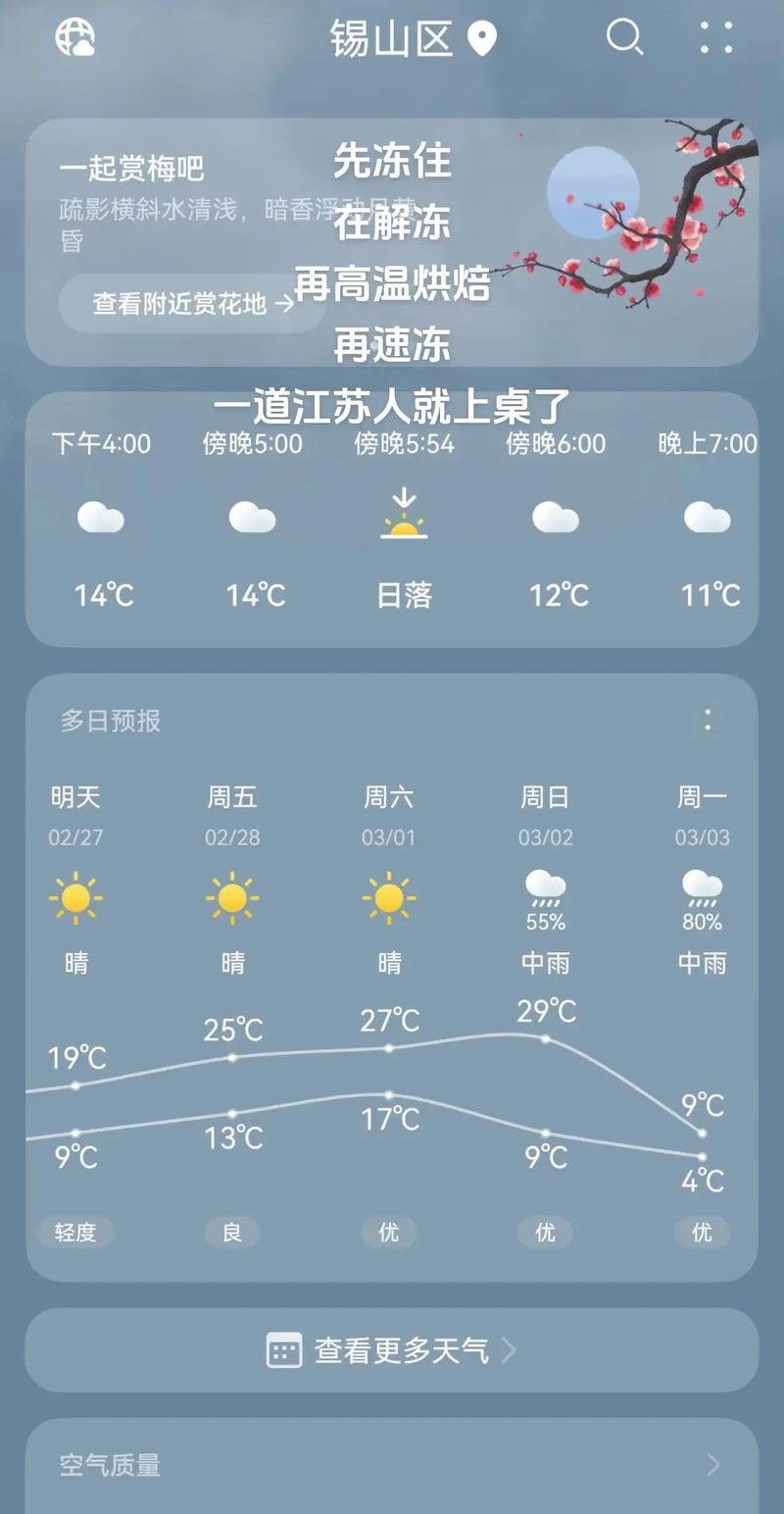Tap the 查看附近赏花地 button
The image size is (784, 1514).
coord(188,304)
